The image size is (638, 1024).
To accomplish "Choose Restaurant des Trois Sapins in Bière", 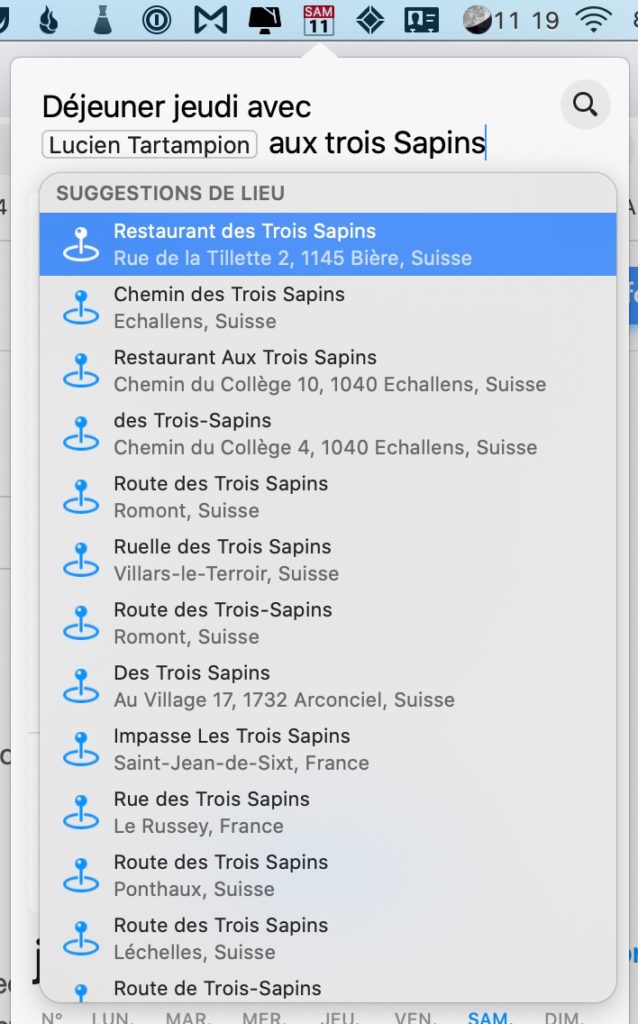I will click(328, 244).
